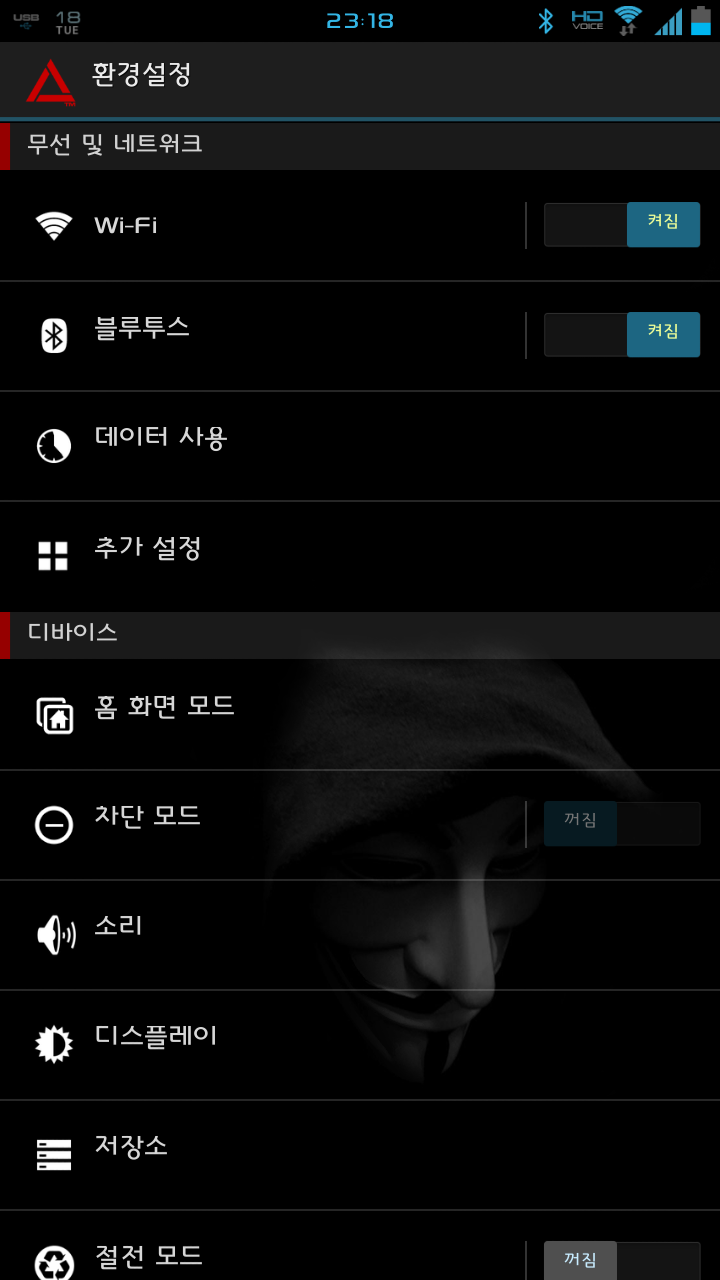Open 데이터 사용 settings

[360, 445]
